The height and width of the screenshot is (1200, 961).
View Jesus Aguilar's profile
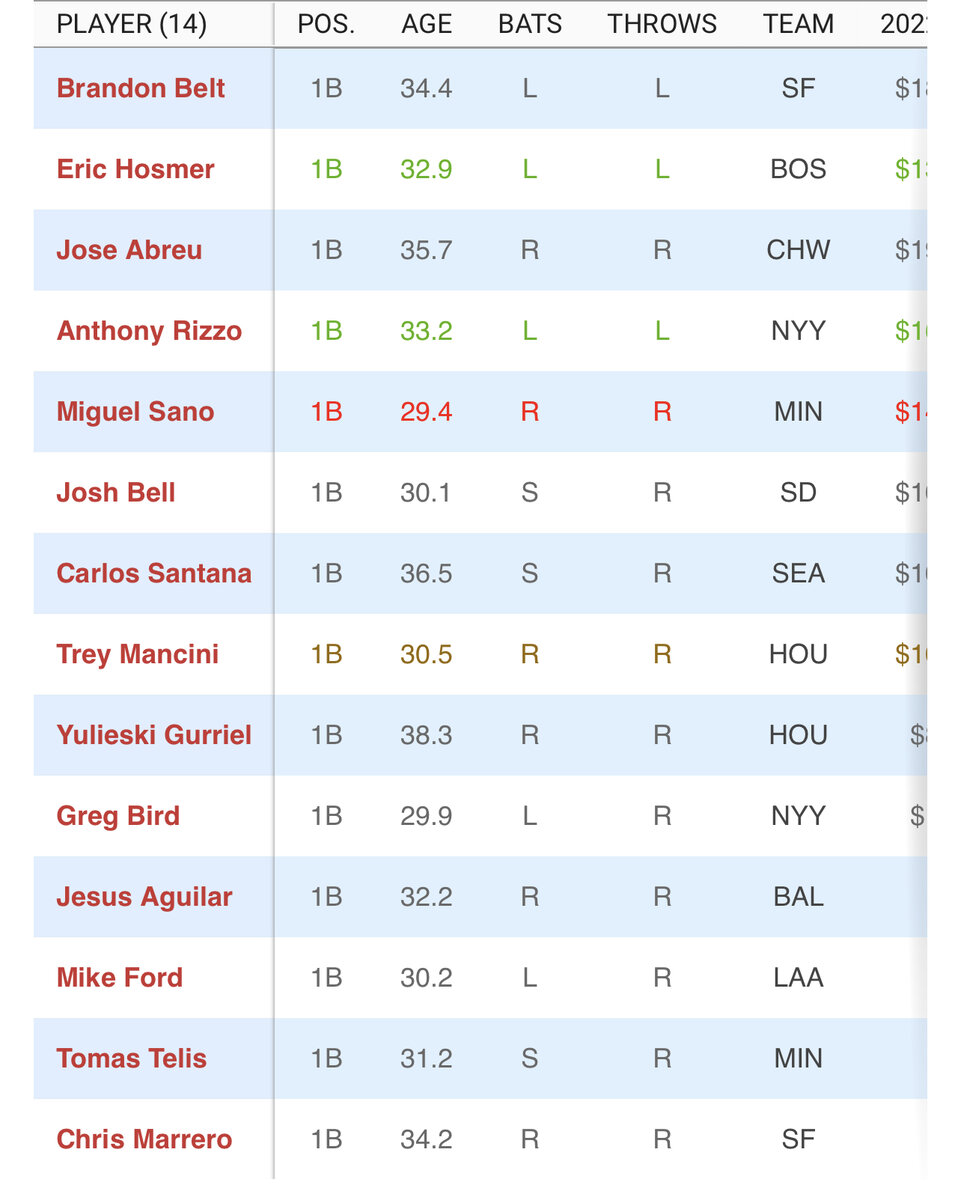tap(144, 898)
